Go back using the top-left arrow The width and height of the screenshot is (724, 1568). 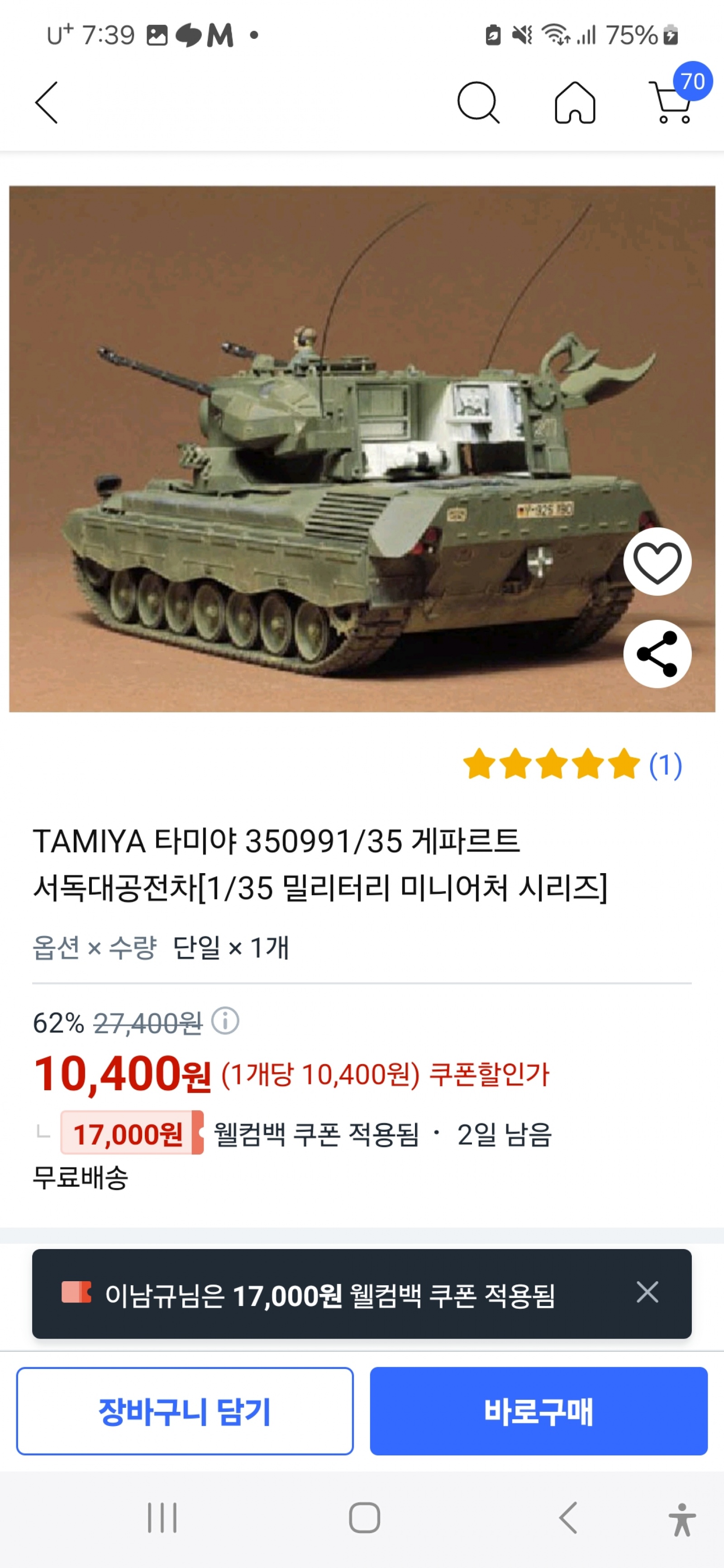click(47, 103)
